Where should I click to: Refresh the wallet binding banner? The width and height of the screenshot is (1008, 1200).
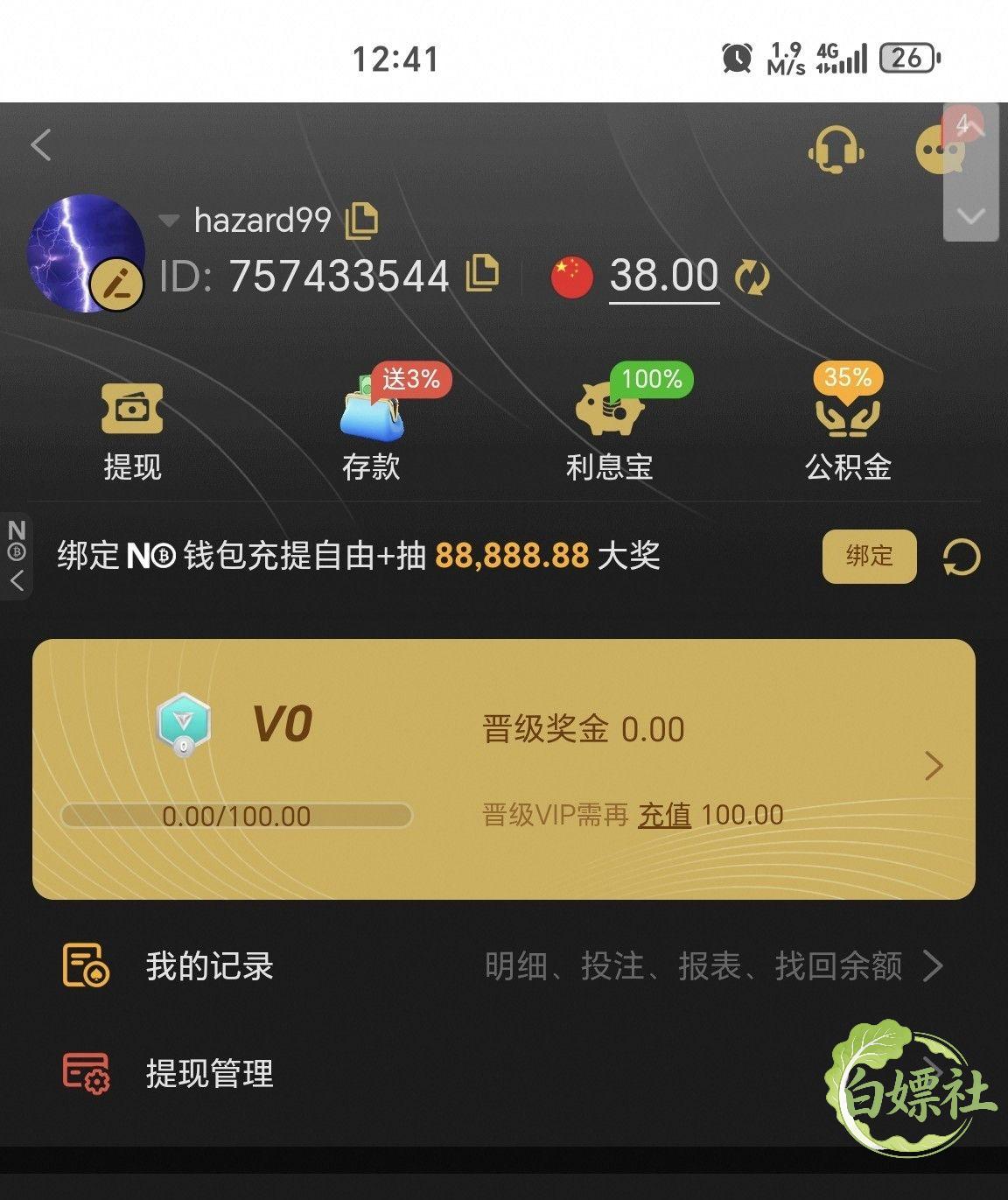(x=962, y=557)
